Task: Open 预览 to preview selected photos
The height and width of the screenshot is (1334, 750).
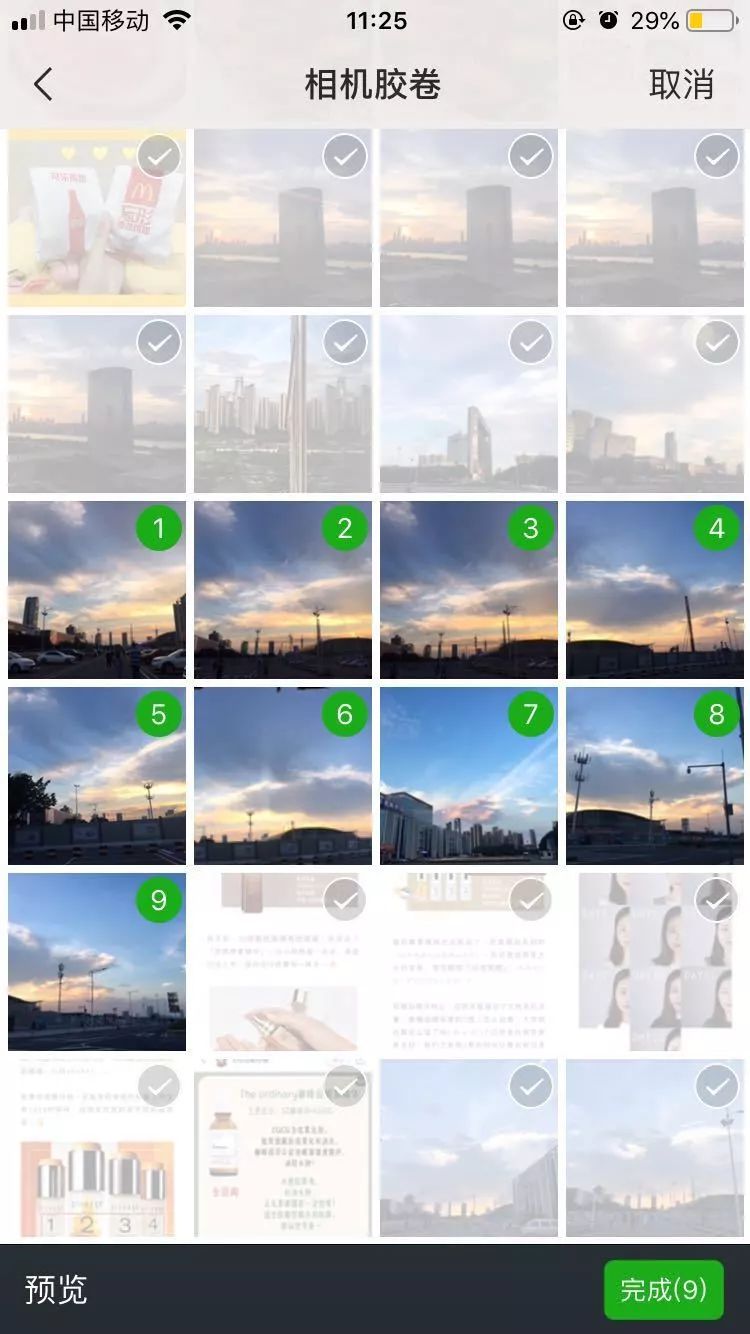Action: tap(56, 1290)
